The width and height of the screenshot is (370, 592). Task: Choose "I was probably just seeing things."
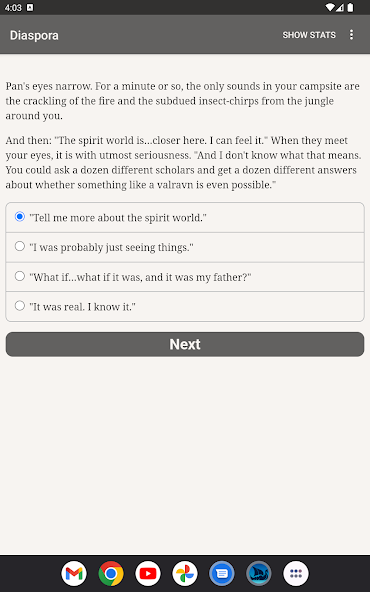pyautogui.click(x=185, y=247)
